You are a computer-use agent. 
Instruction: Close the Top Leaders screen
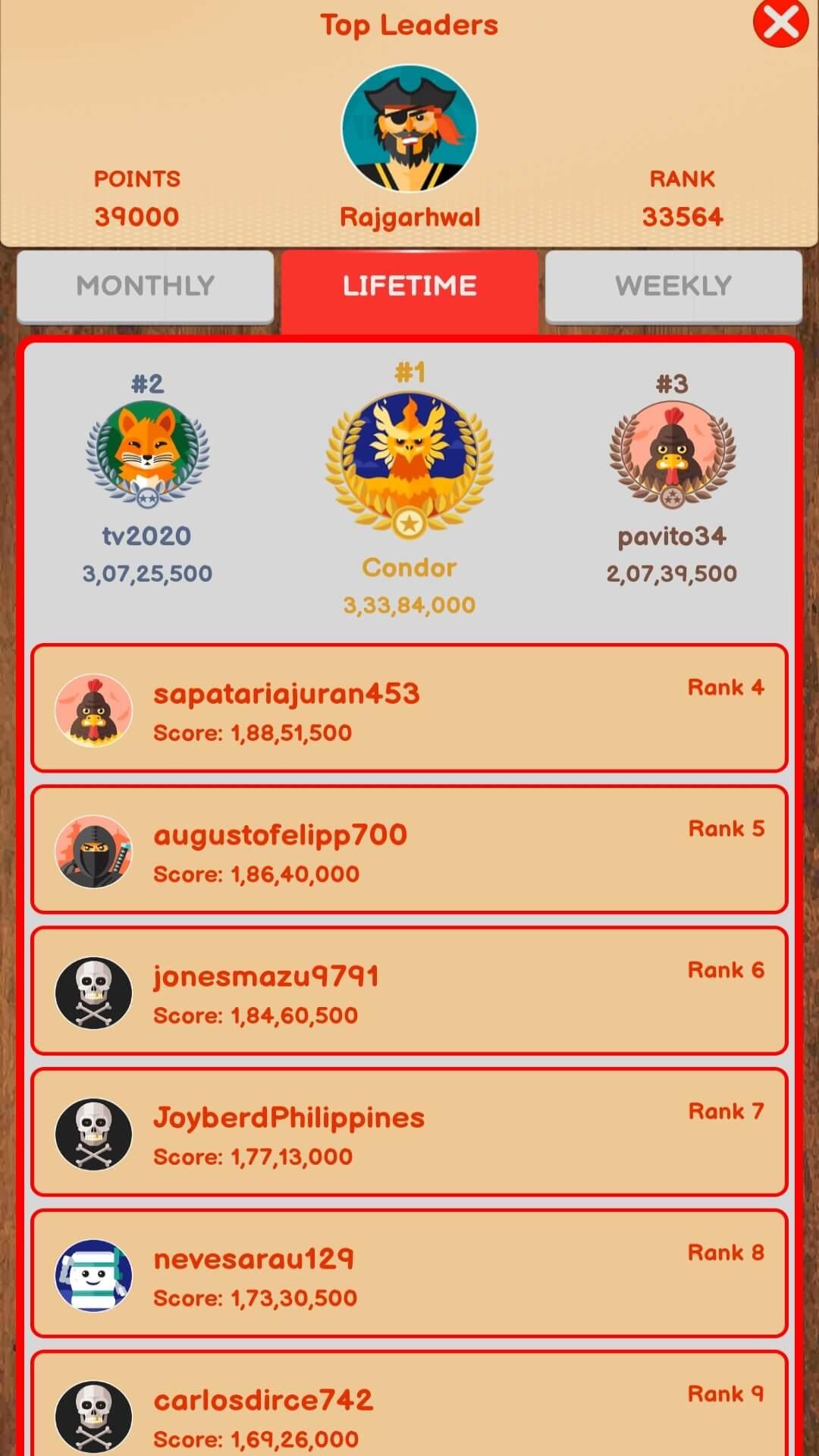click(x=780, y=24)
